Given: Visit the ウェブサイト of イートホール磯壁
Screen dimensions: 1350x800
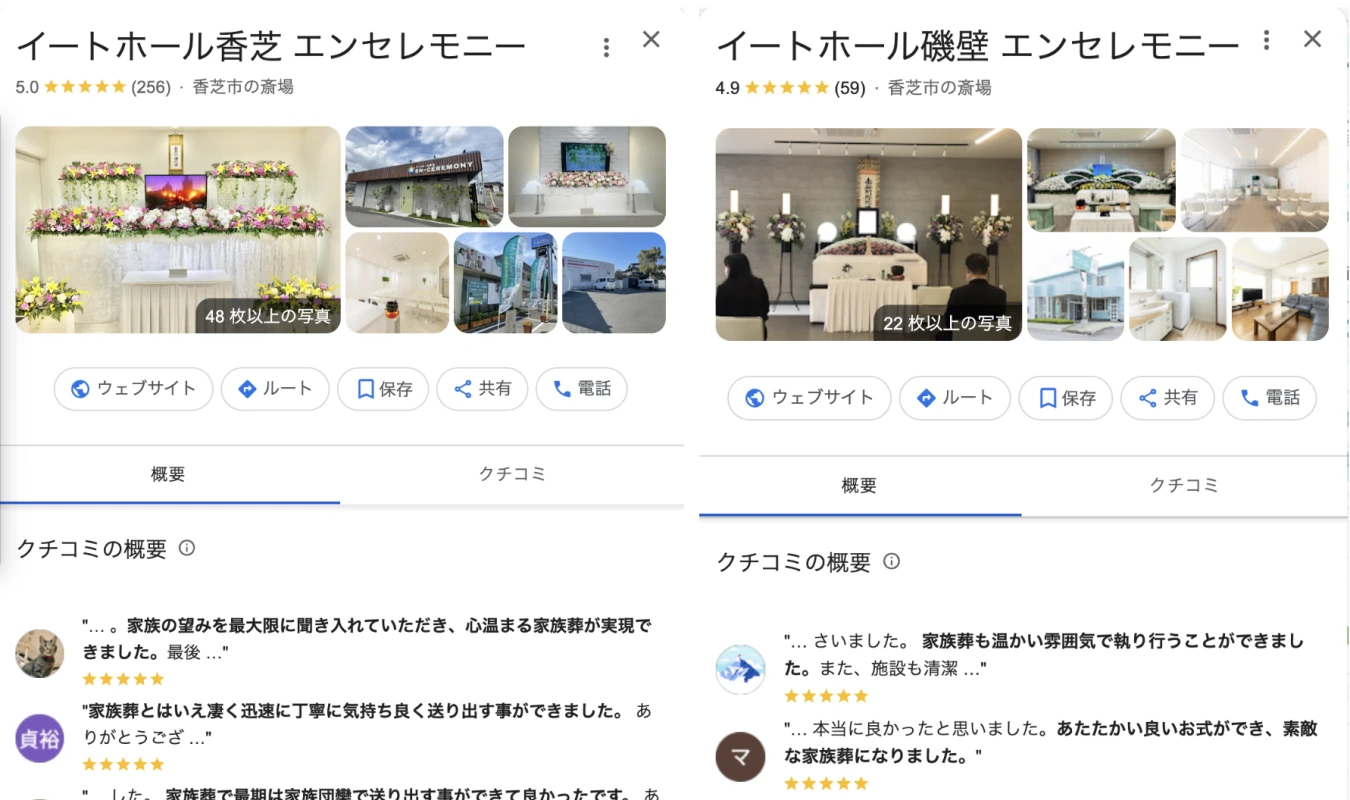Looking at the screenshot, I should (x=809, y=398).
